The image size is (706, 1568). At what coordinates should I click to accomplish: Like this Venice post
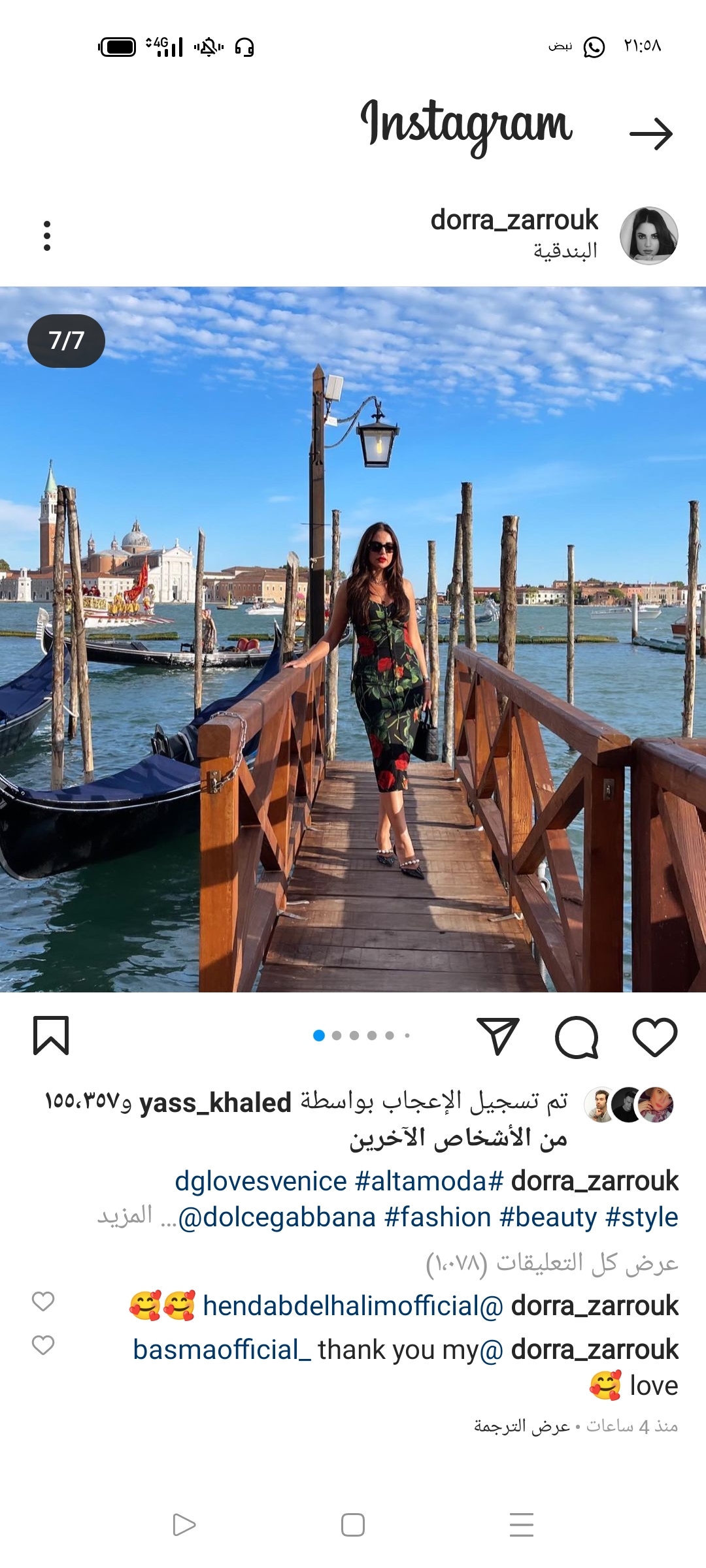[x=654, y=1037]
